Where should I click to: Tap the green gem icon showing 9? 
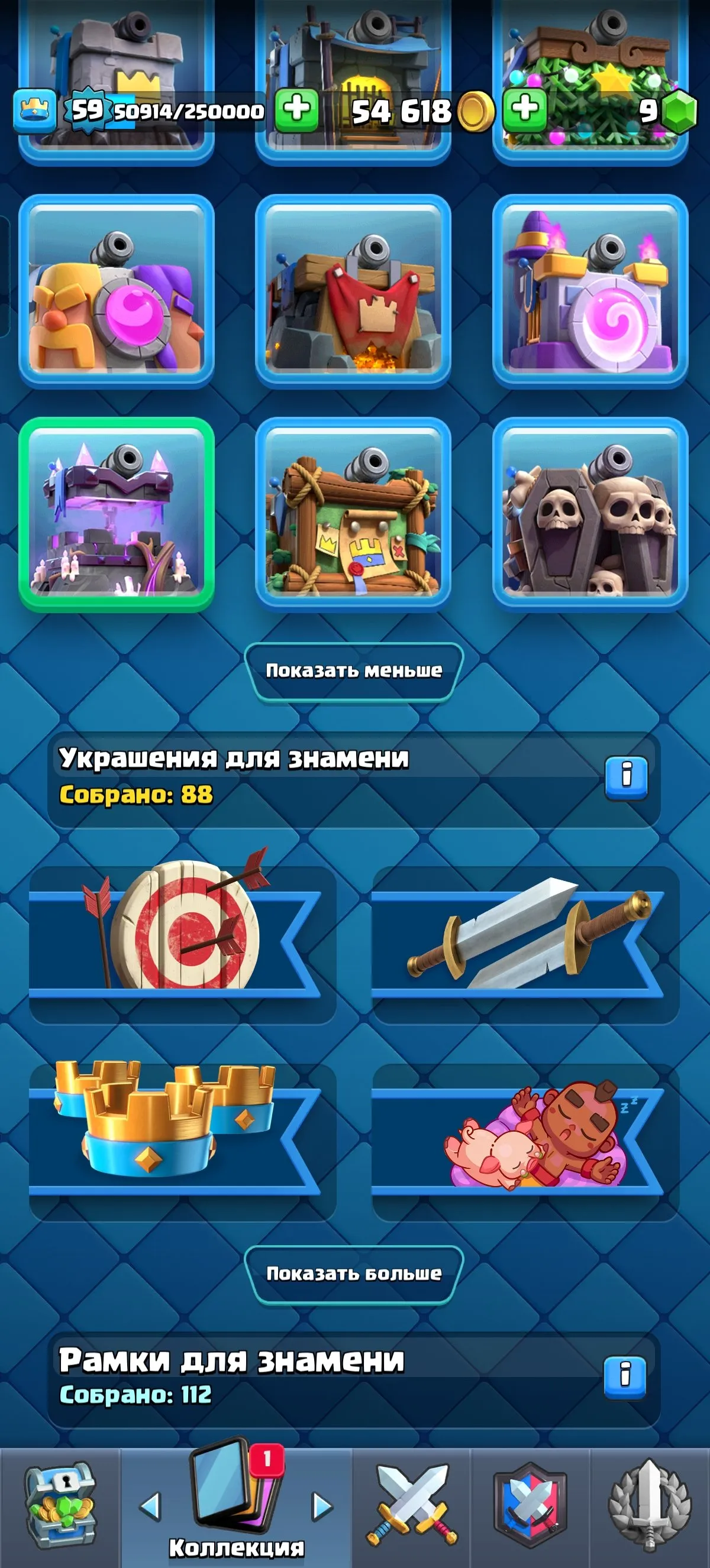[x=685, y=111]
